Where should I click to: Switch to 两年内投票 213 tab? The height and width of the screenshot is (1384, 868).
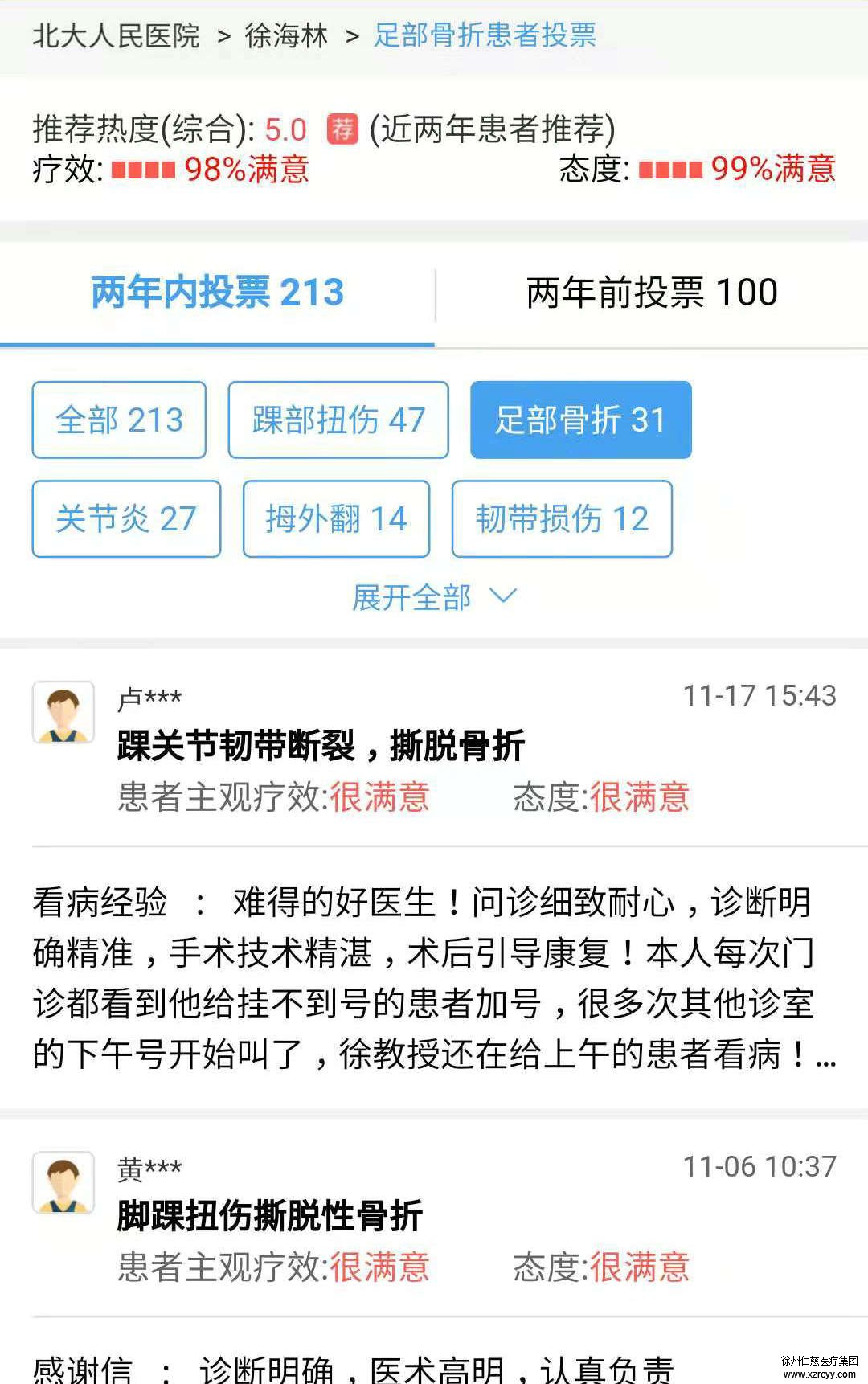point(217,293)
